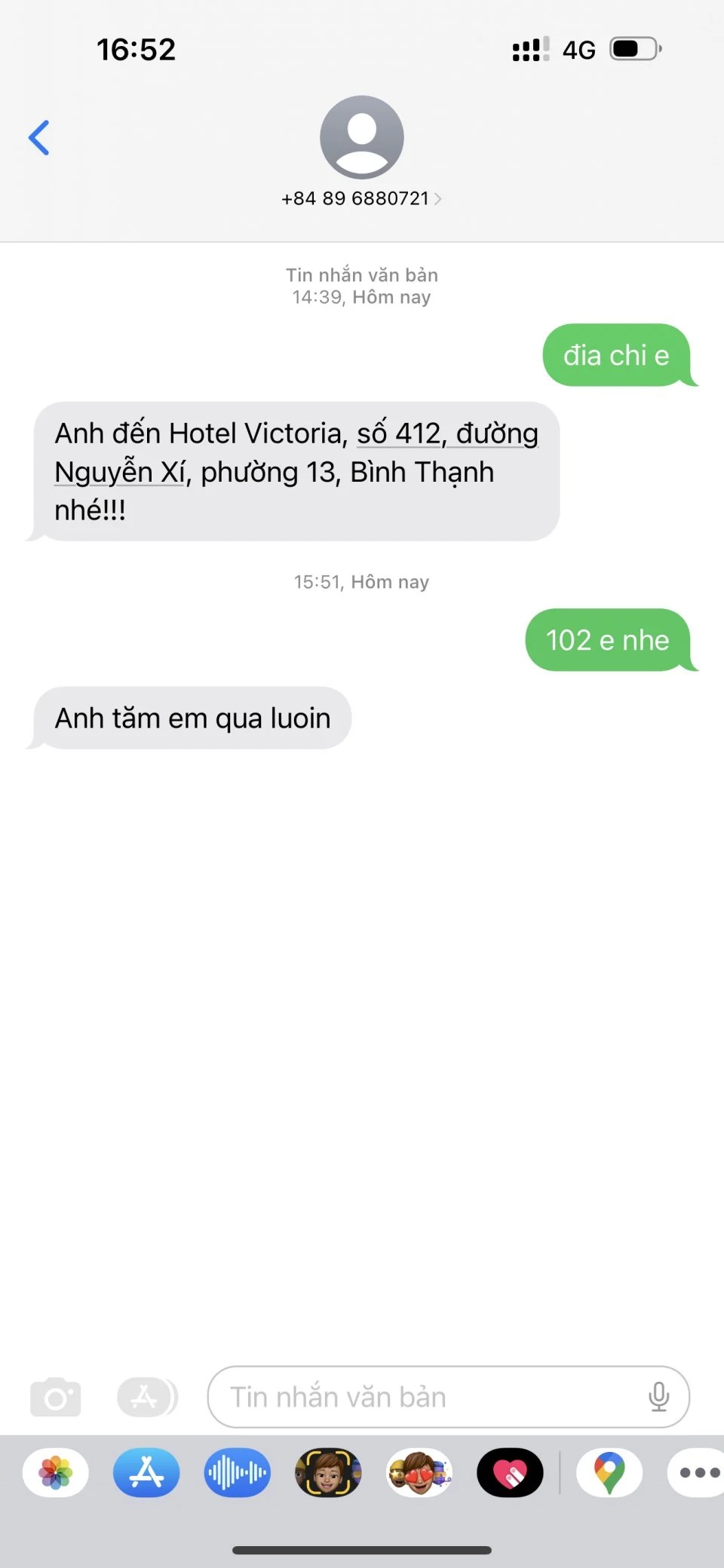Screen dimensions: 724x1568
Task: Open the Digital Touch heart app
Action: (510, 1472)
